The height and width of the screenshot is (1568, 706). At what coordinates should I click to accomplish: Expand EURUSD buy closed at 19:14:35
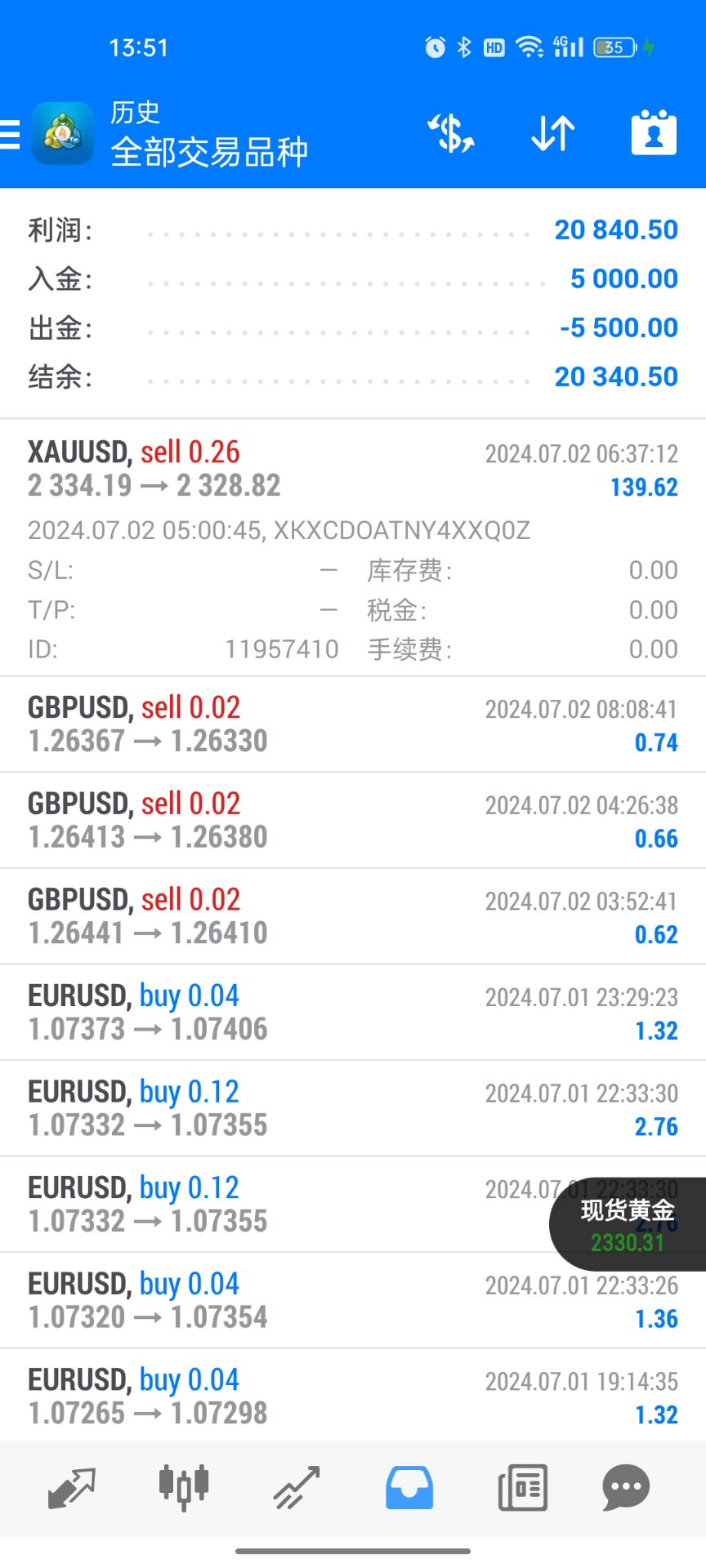[x=353, y=1396]
